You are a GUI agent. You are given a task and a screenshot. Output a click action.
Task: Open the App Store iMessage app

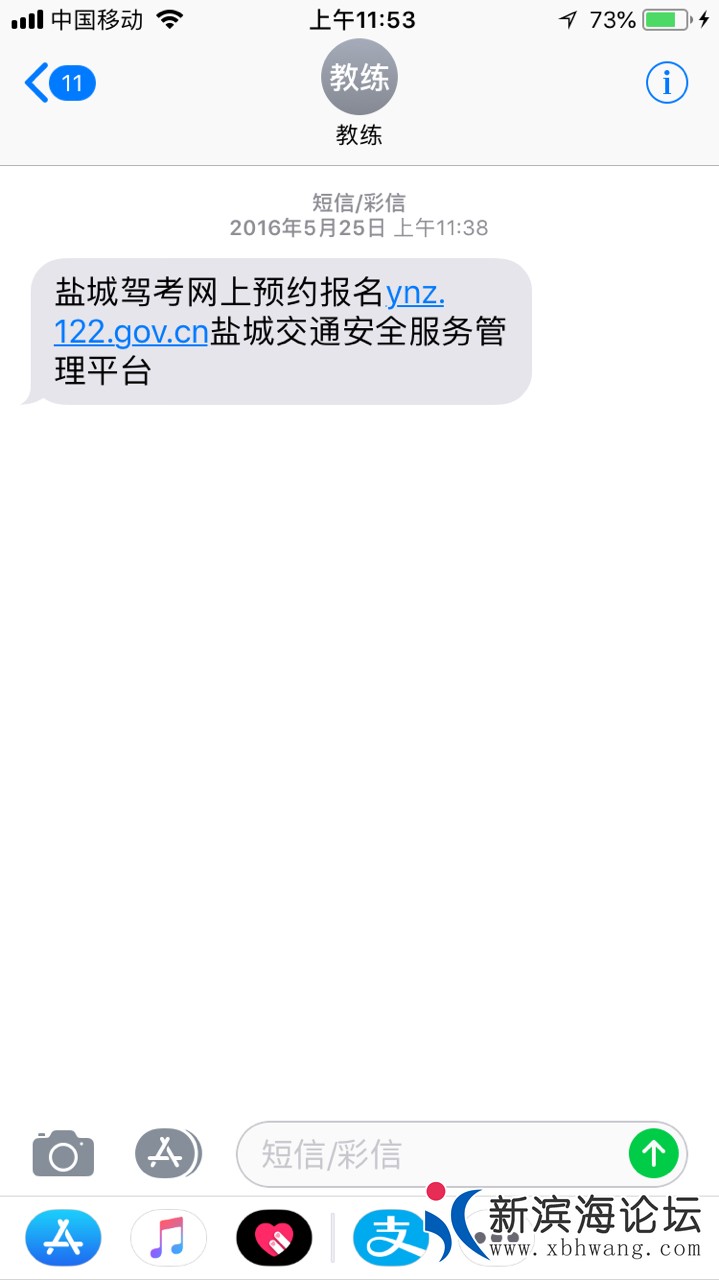coord(63,1238)
